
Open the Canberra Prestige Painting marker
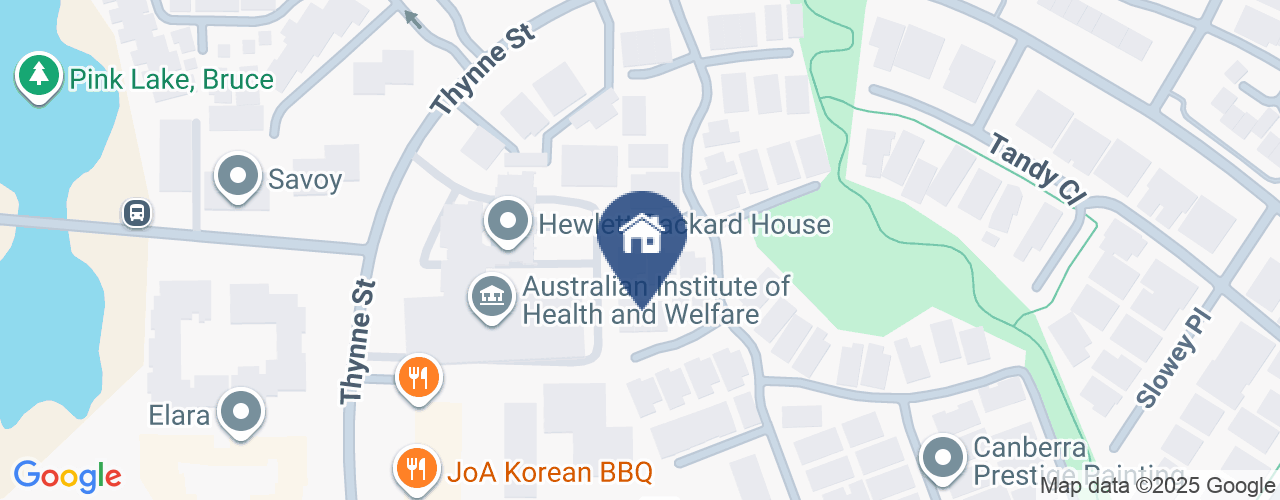[x=941, y=458]
